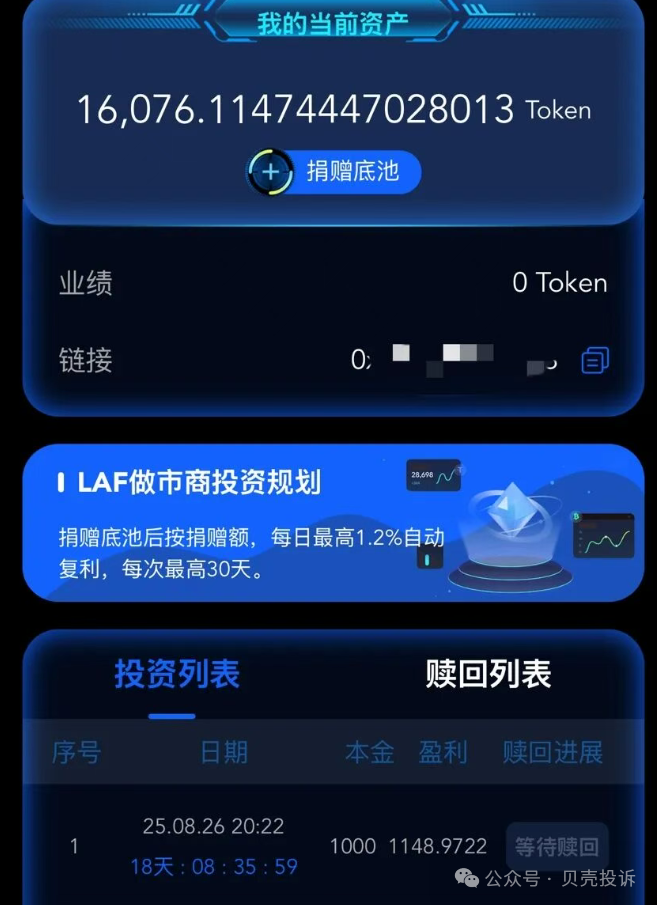Screen dimensions: 657x905
Task: Switch to the 赎回列表 tab
Action: click(488, 674)
